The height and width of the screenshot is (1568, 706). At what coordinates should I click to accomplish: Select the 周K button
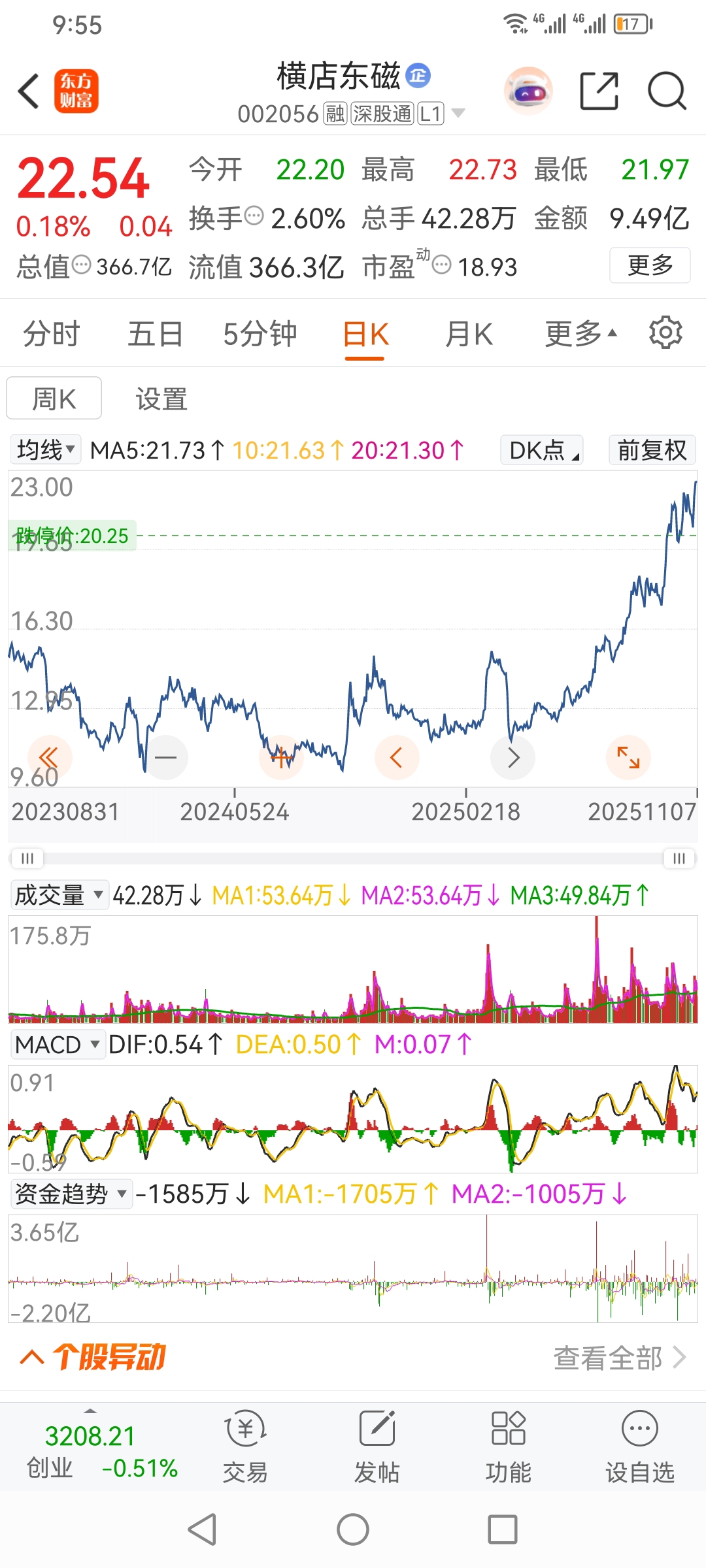click(54, 399)
